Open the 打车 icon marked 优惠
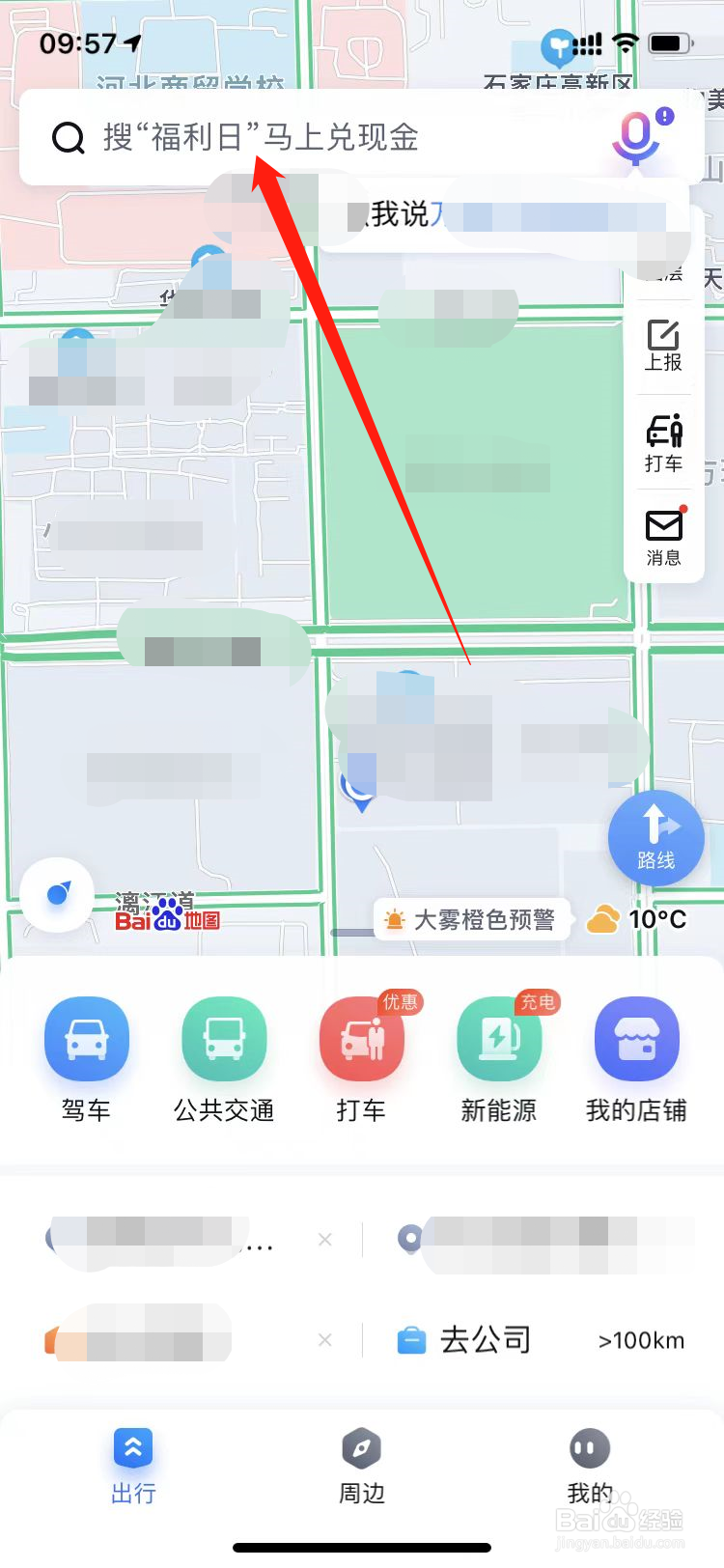Screen dimensions: 724x1568 pos(362,1060)
